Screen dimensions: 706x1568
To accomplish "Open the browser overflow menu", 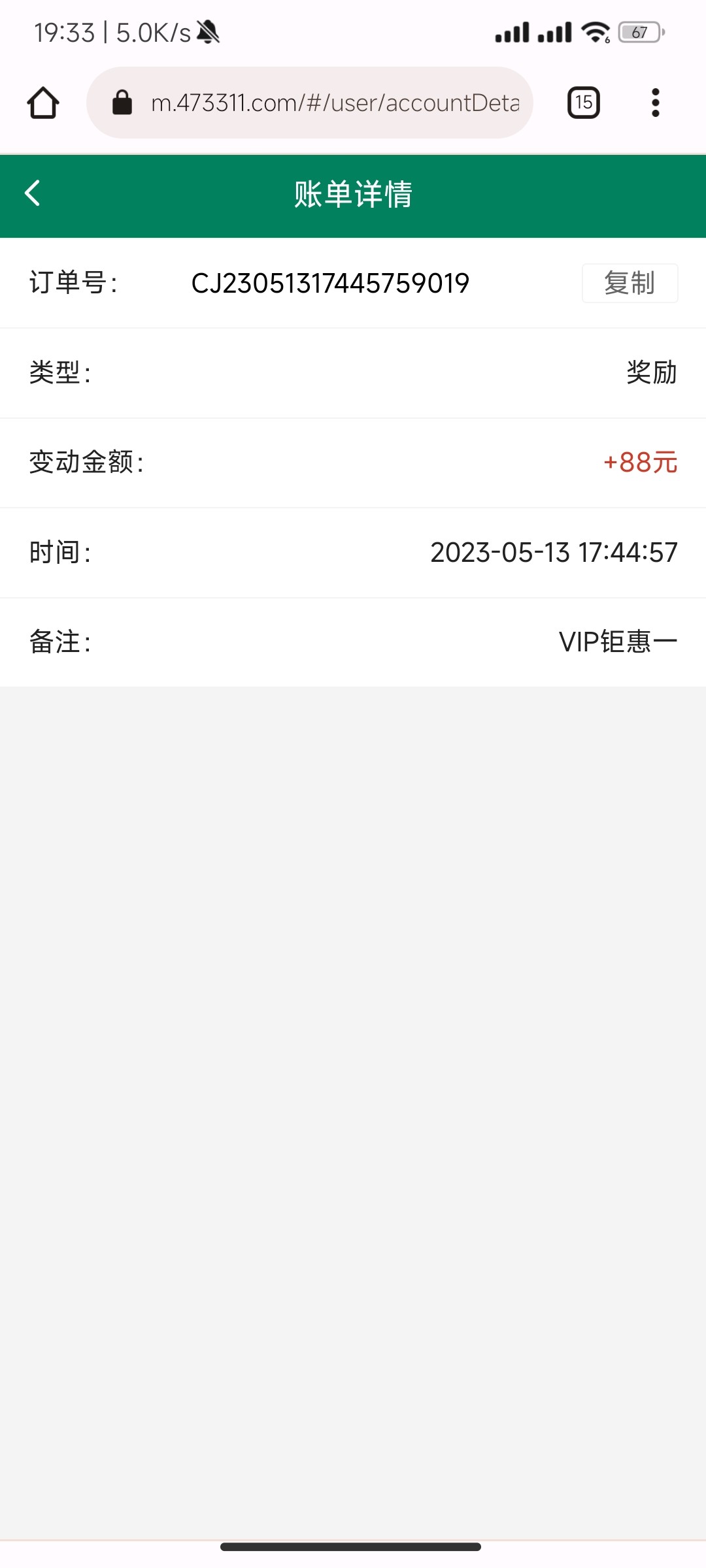I will point(656,103).
